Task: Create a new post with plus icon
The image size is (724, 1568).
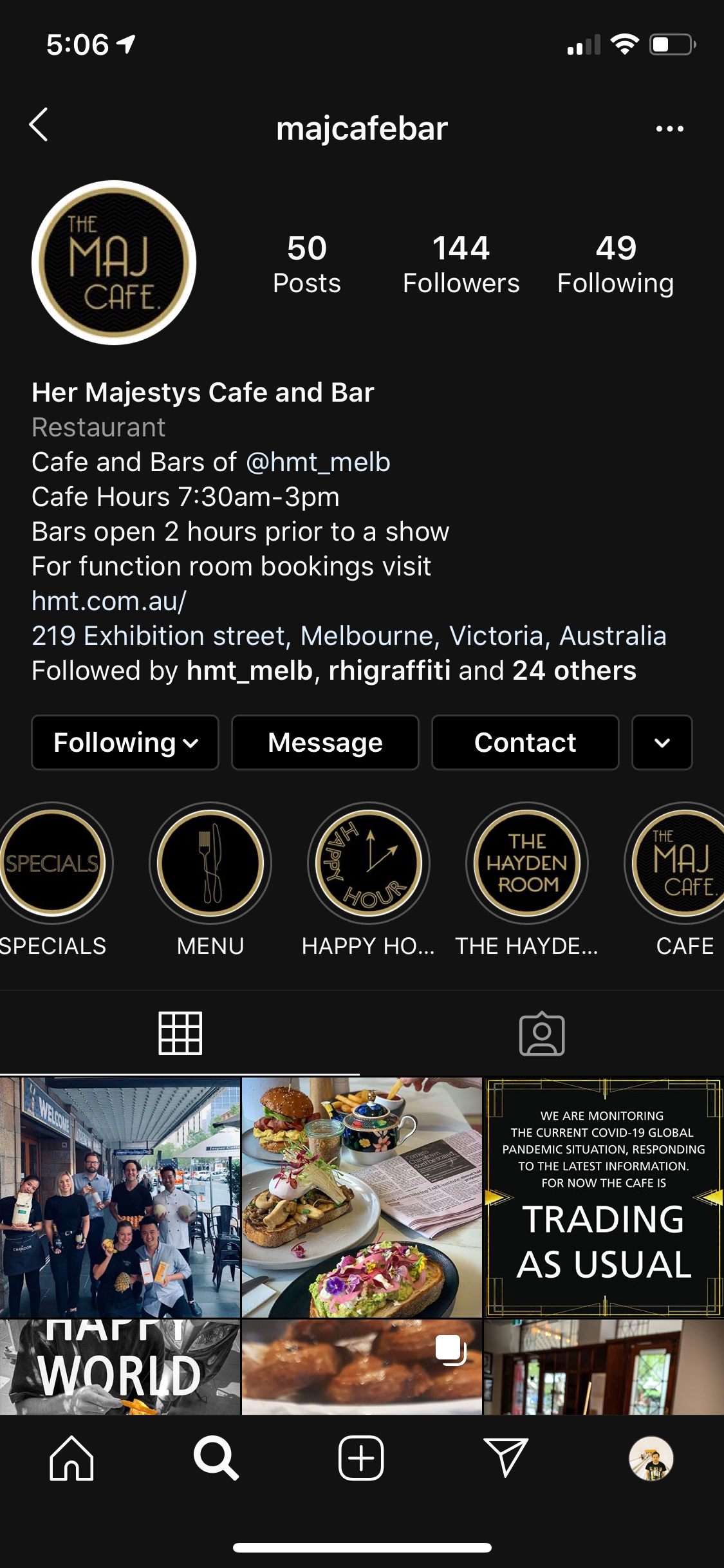Action: [361, 1458]
